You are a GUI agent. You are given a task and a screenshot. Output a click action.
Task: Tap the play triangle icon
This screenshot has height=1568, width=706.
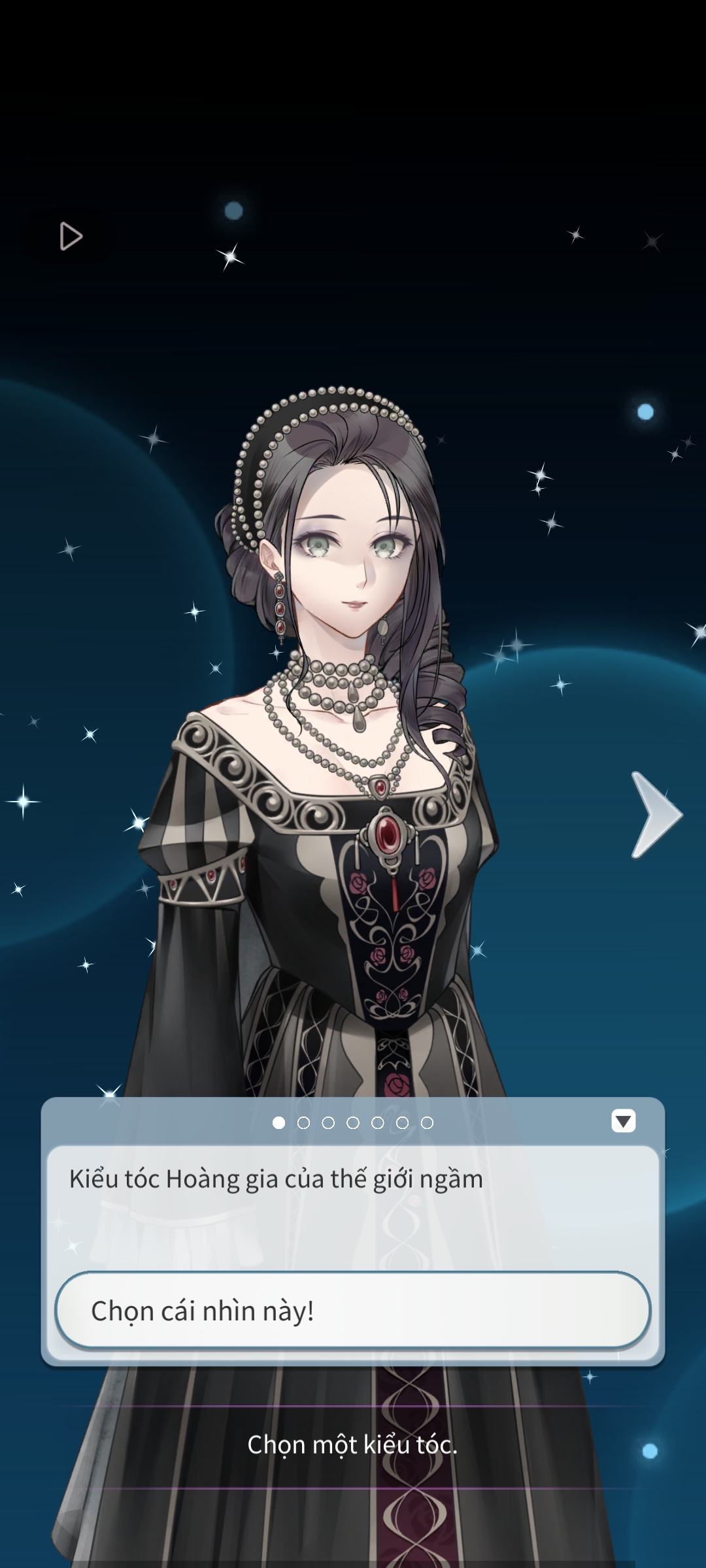pyautogui.click(x=70, y=236)
